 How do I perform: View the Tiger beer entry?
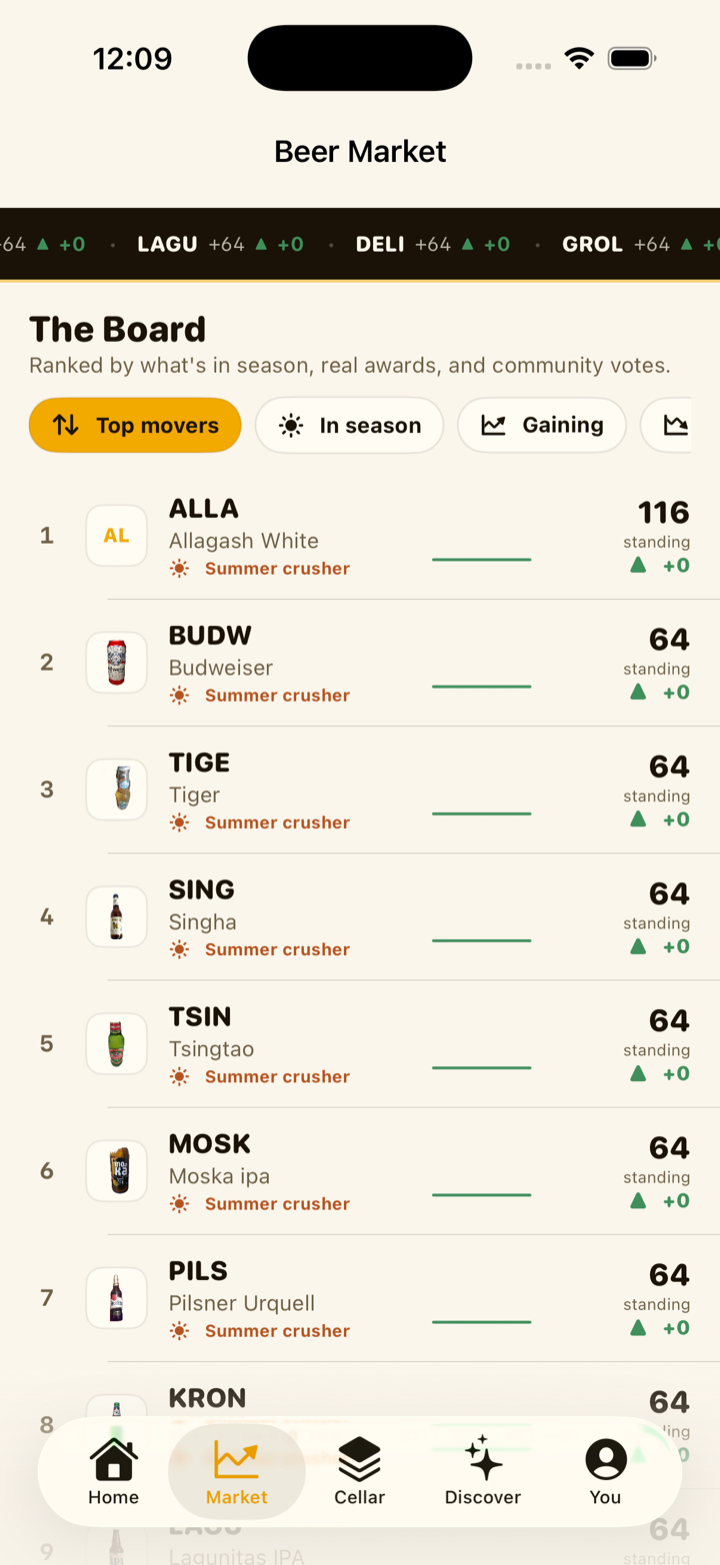pos(360,790)
